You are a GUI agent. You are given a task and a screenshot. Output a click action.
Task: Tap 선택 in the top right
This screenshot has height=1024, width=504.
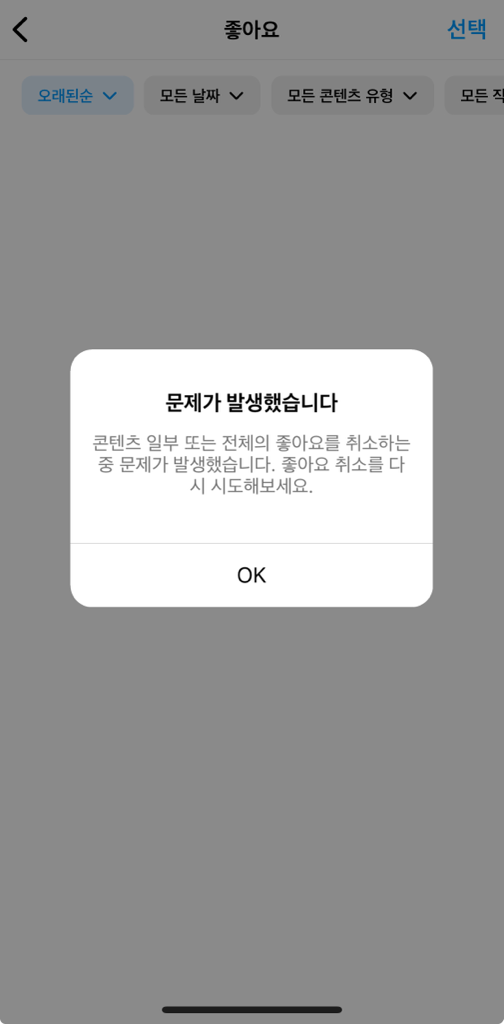pyautogui.click(x=466, y=29)
